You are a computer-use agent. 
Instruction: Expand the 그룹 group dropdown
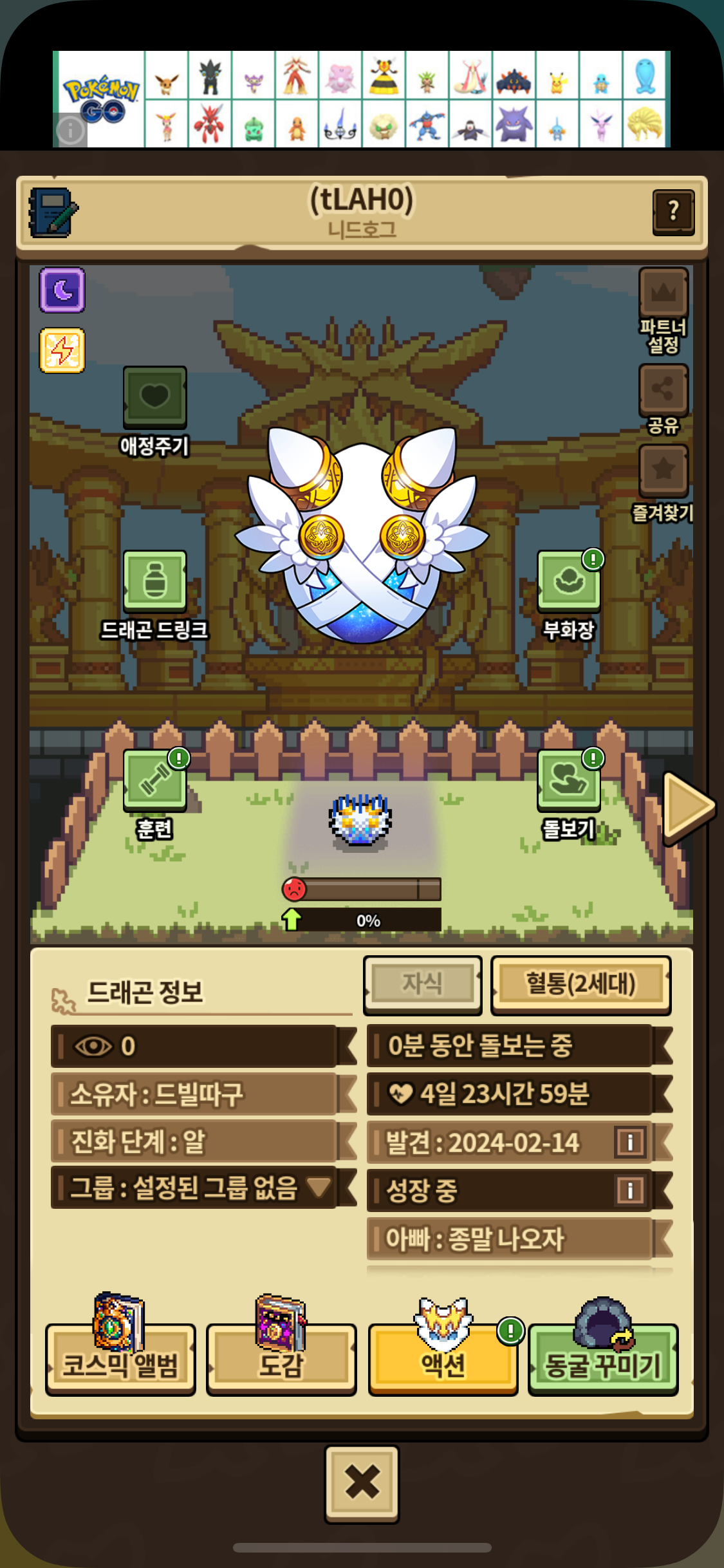point(319,1186)
